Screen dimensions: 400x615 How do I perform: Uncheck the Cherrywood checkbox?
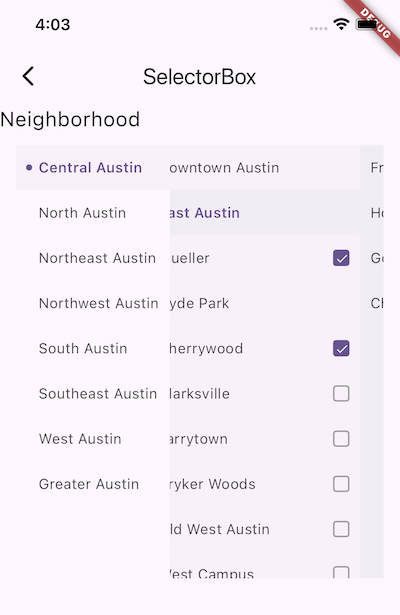[341, 348]
